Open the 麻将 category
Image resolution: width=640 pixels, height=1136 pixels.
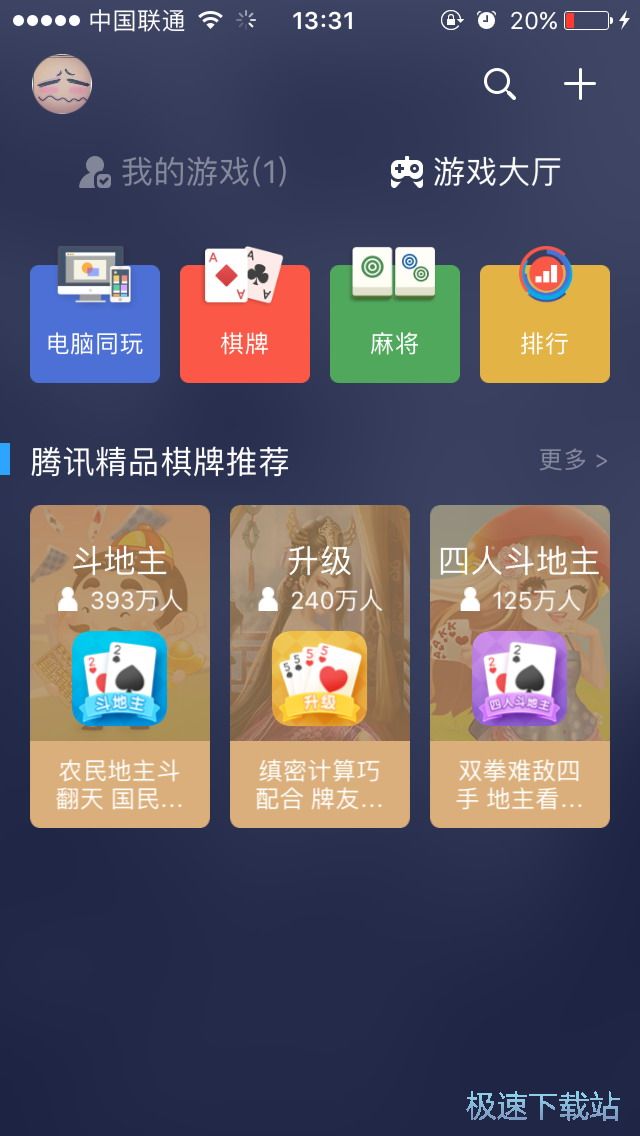395,323
